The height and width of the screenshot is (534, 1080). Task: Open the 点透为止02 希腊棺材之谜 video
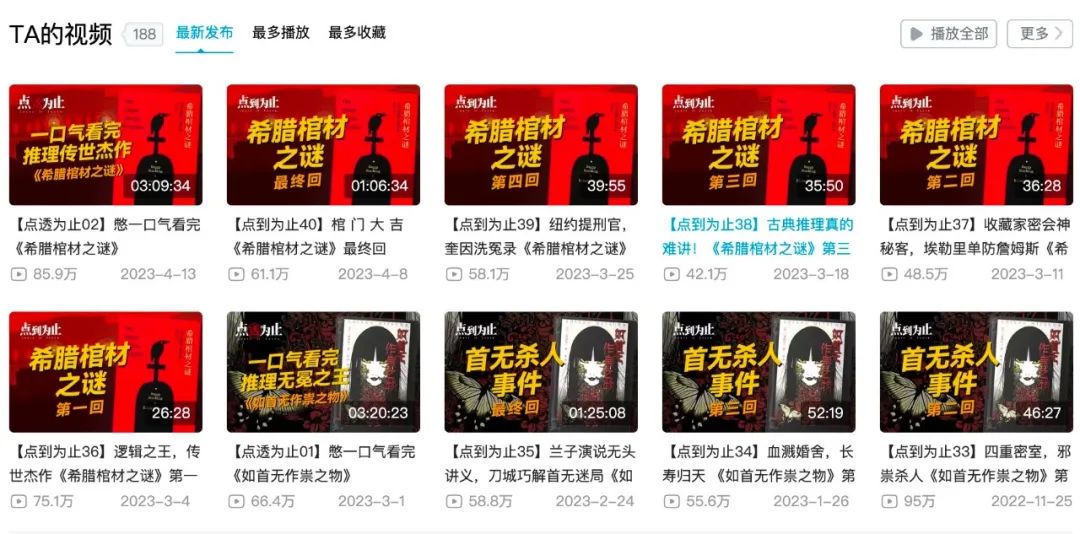[105, 145]
